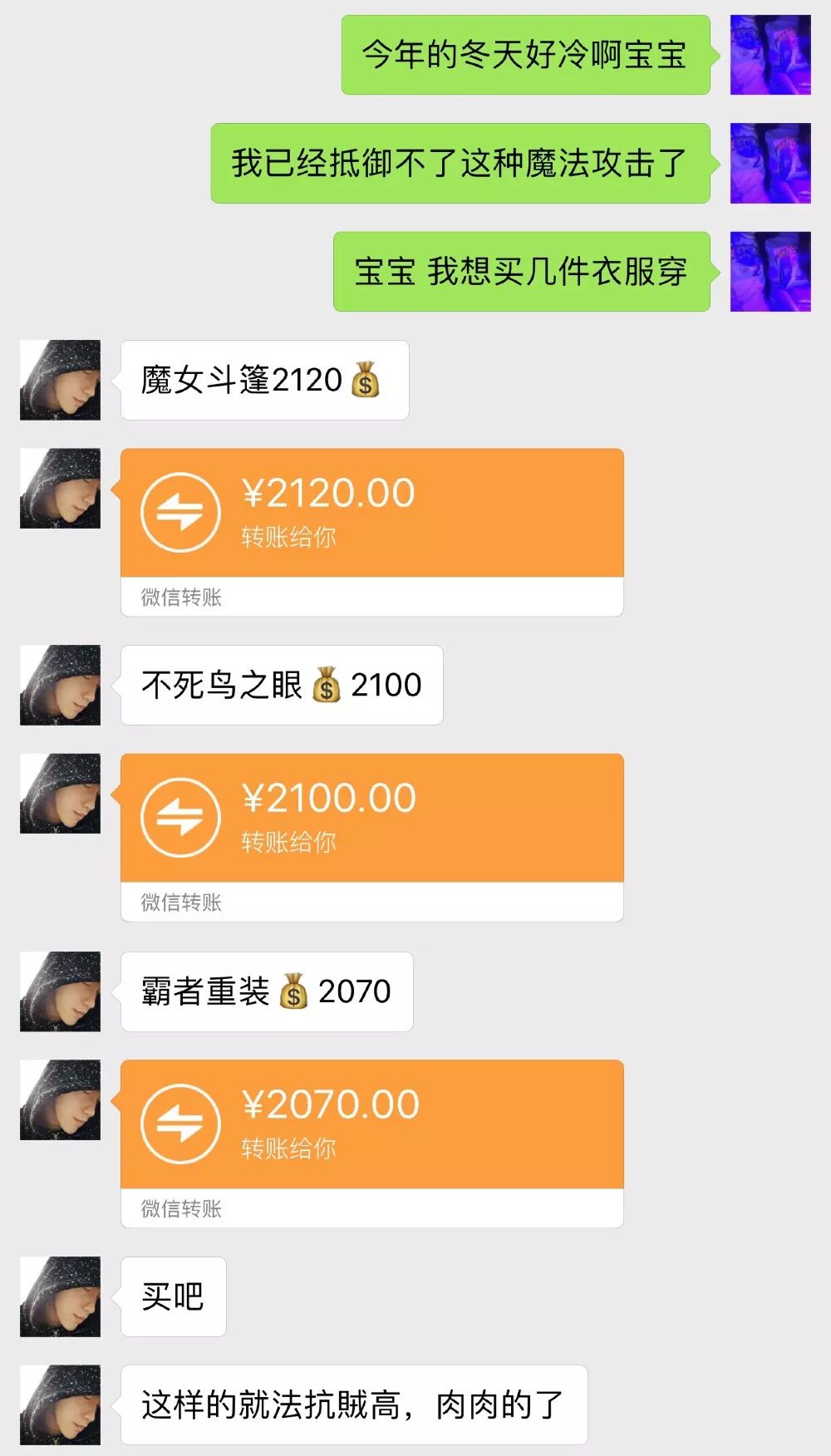Viewport: 831px width, 1456px height.
Task: Open sender avatar beside 今年的冬天好冷啊宝宝
Action: (x=770, y=55)
